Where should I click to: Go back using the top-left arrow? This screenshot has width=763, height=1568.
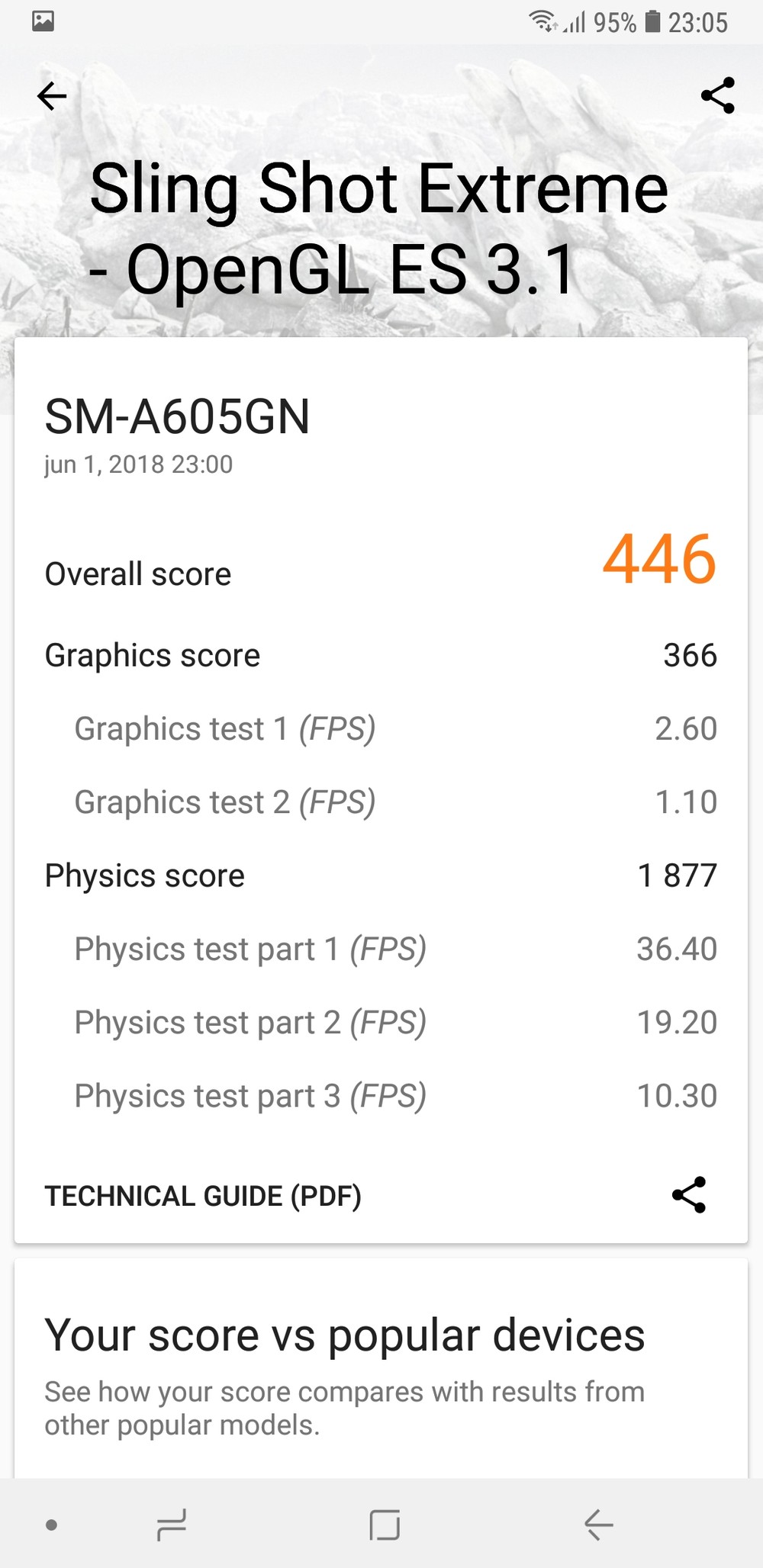(52, 96)
